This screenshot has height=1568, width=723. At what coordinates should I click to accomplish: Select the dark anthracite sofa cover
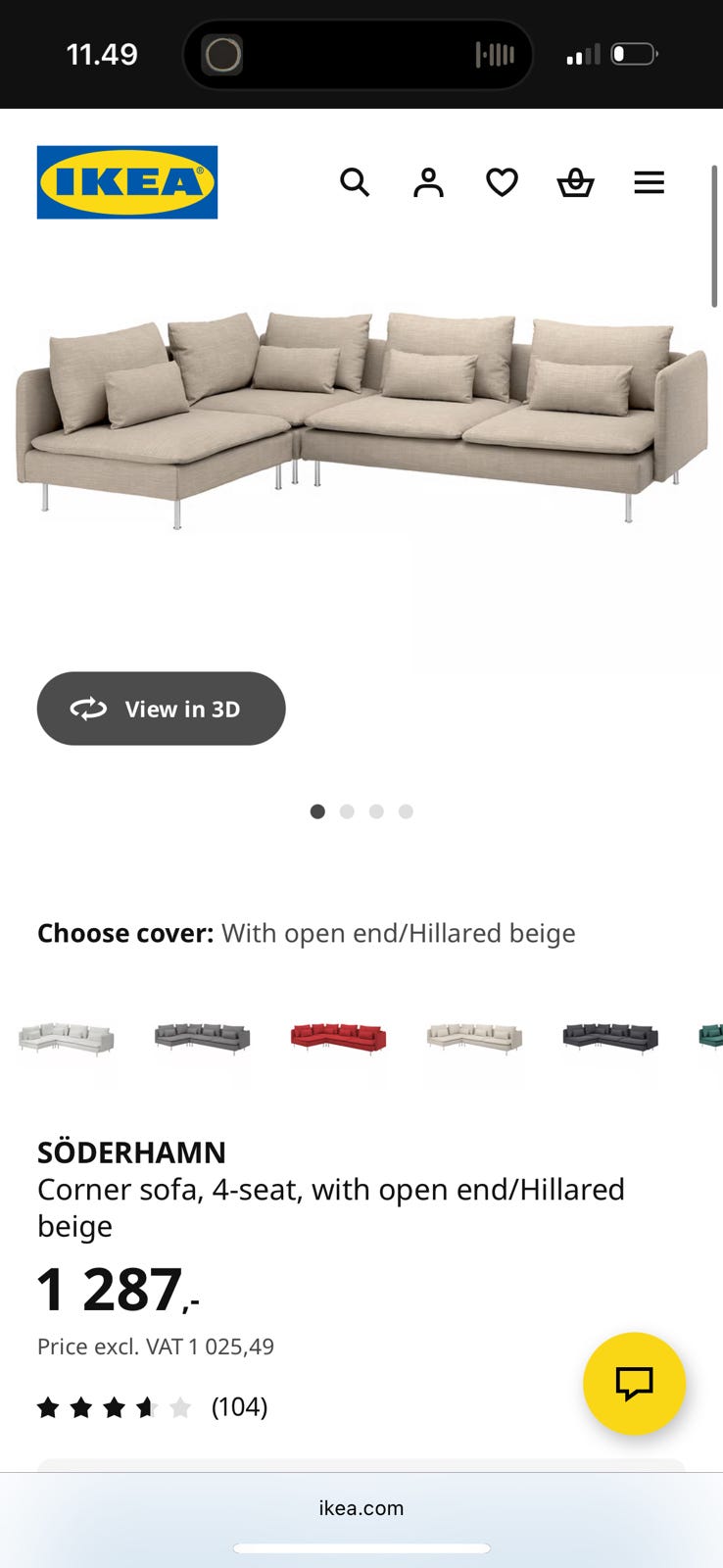point(610,1038)
